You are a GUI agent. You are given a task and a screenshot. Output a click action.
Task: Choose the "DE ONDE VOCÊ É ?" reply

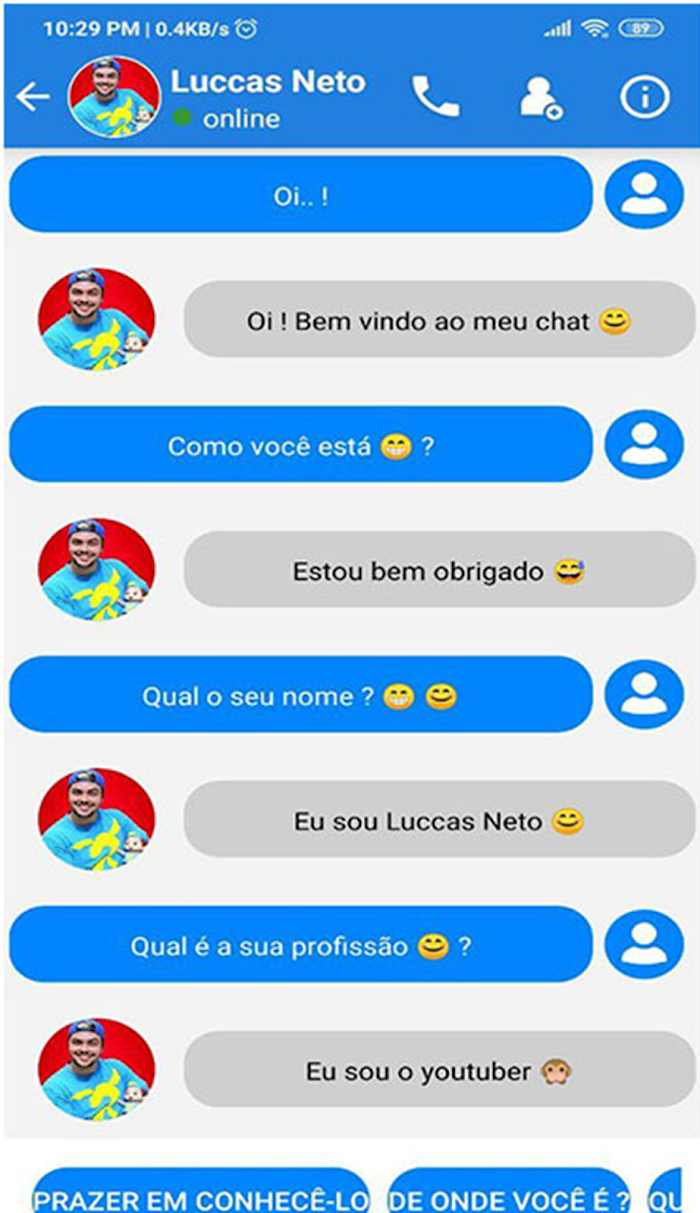(x=509, y=1195)
